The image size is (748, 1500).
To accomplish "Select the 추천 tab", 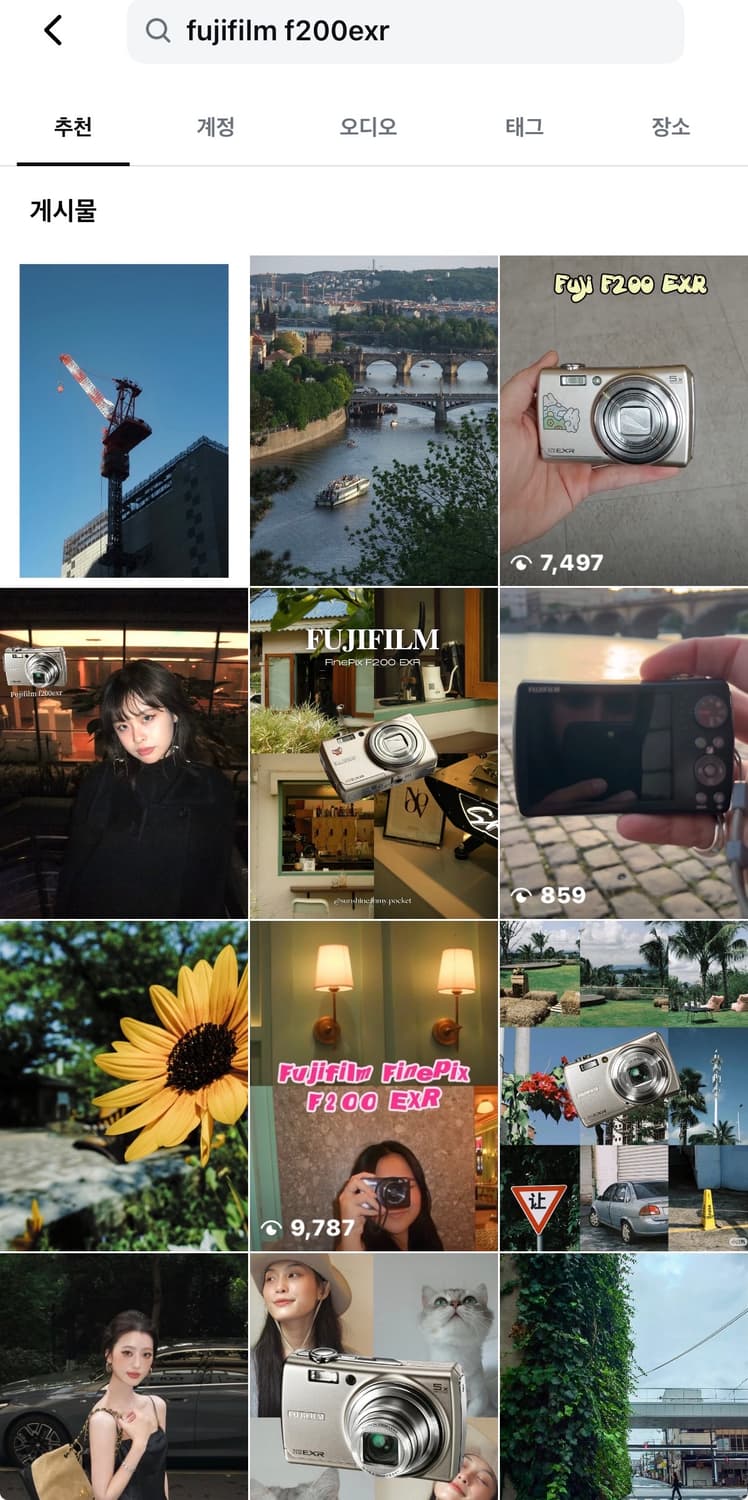I will pyautogui.click(x=73, y=127).
